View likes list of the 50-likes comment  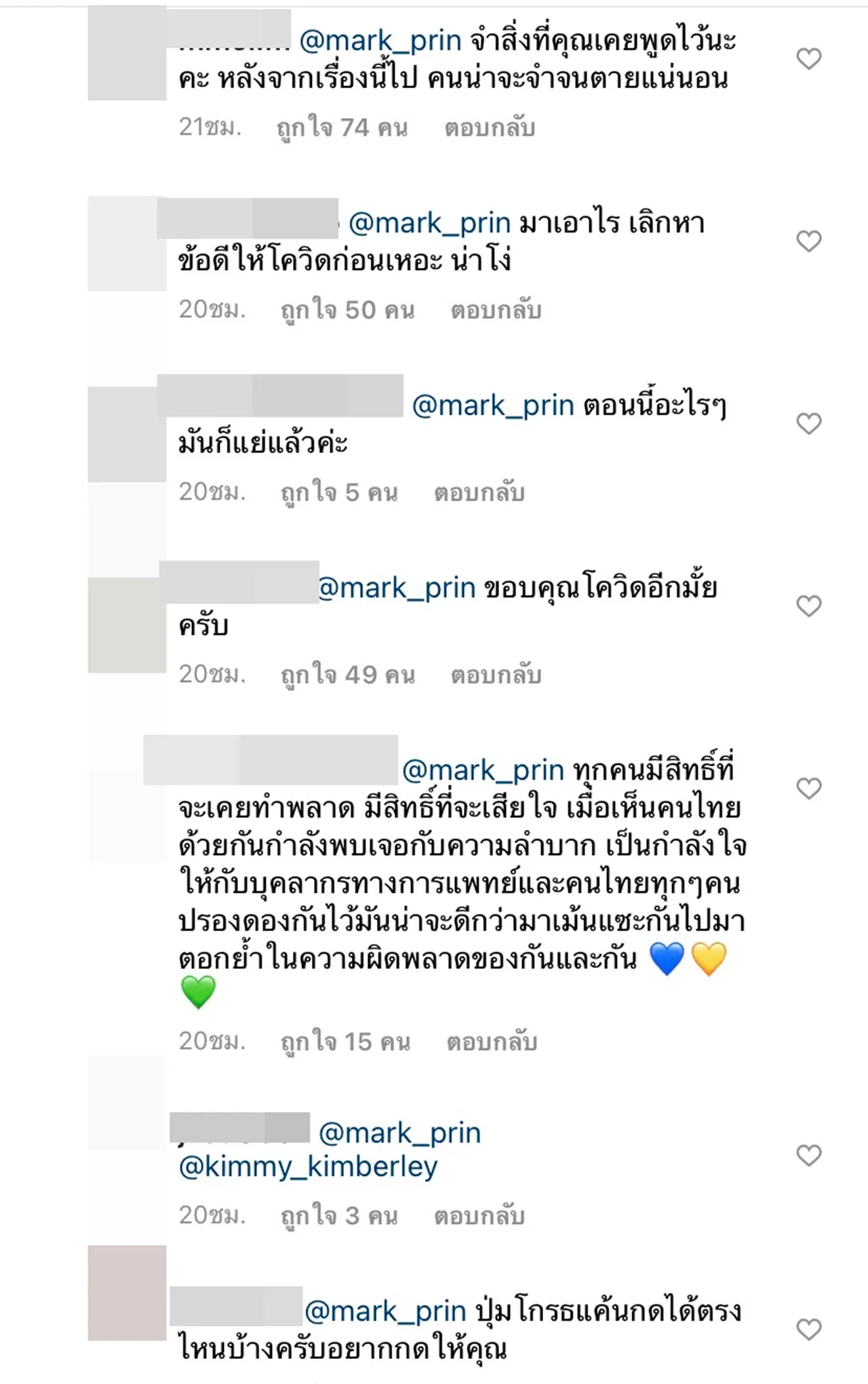(347, 310)
